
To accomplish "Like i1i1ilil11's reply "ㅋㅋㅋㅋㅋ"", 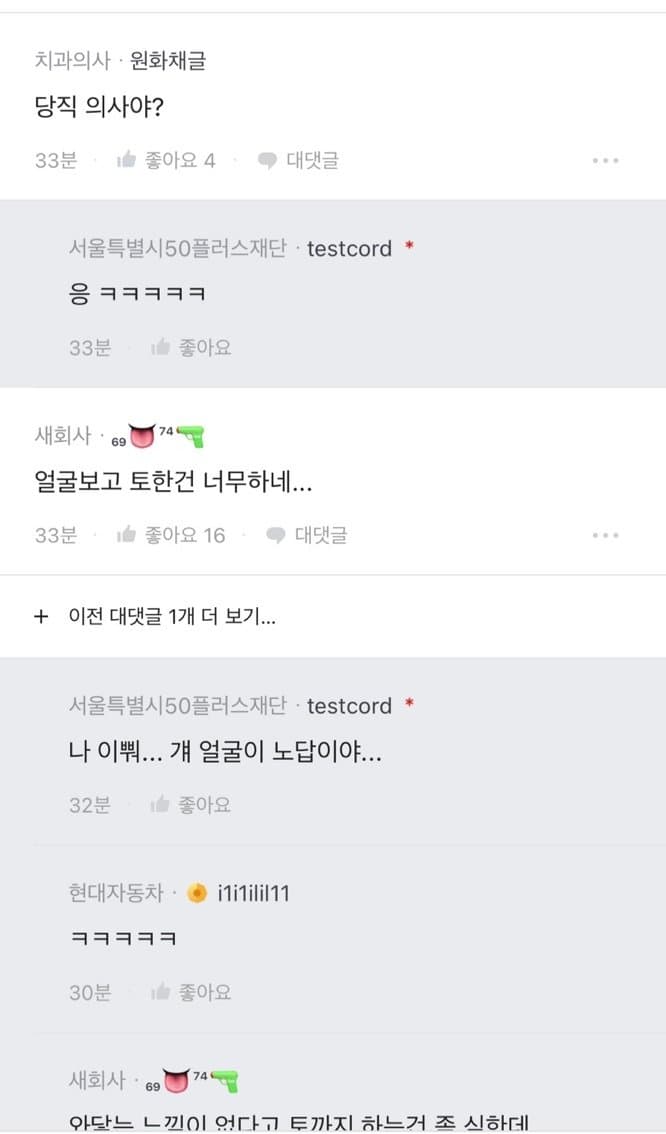I will (190, 993).
